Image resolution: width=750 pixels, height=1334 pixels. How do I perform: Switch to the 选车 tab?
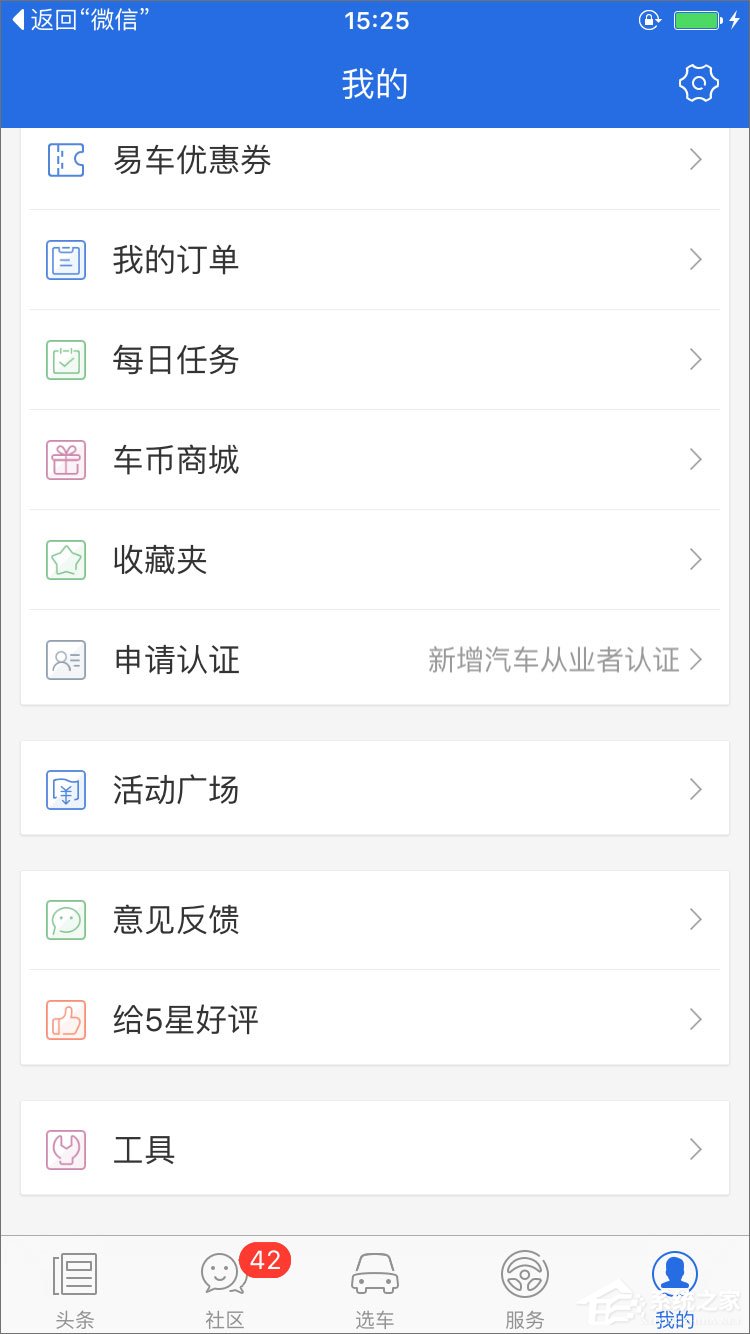pyautogui.click(x=375, y=1288)
